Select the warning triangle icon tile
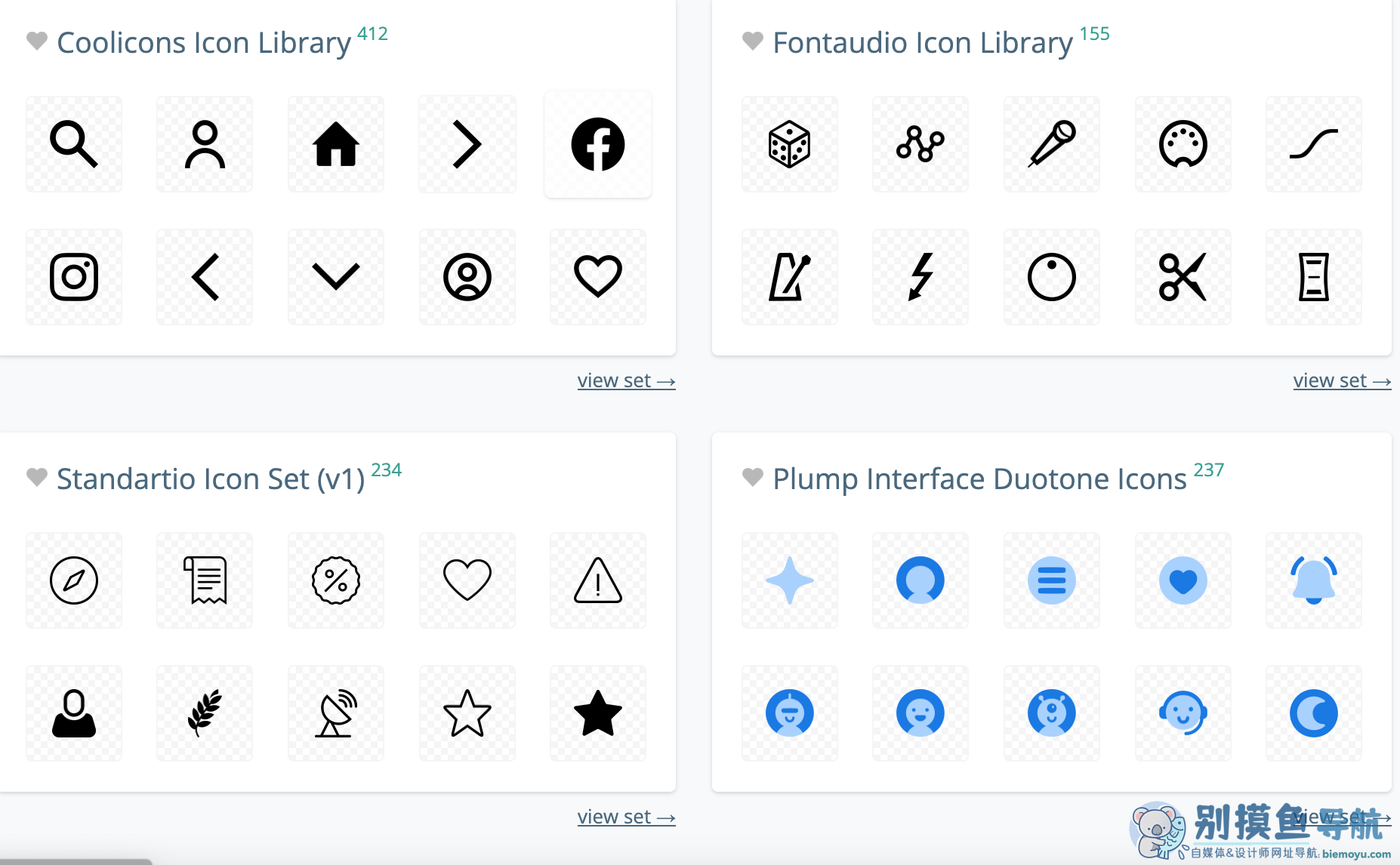 597,580
